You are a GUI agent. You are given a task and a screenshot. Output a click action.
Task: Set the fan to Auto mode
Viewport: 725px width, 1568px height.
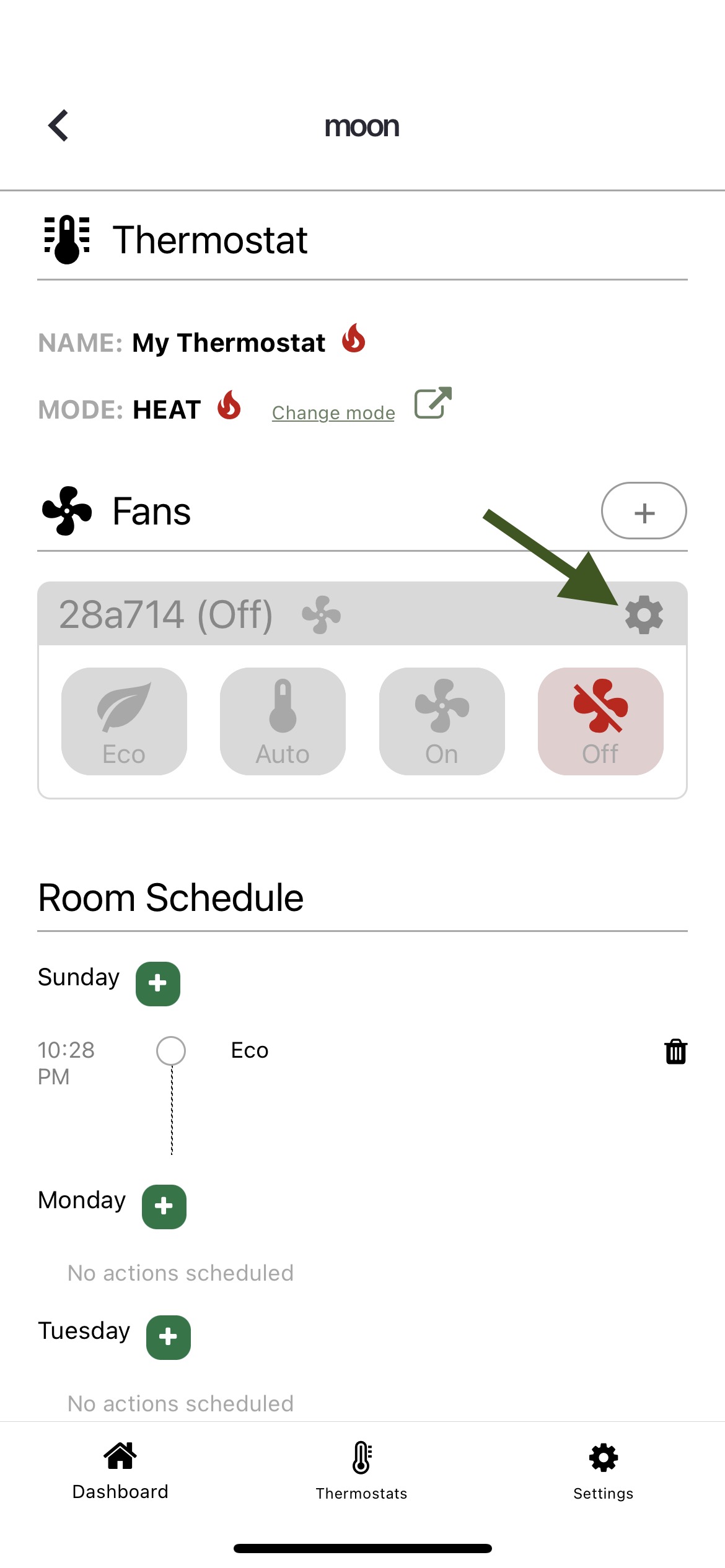pos(283,721)
